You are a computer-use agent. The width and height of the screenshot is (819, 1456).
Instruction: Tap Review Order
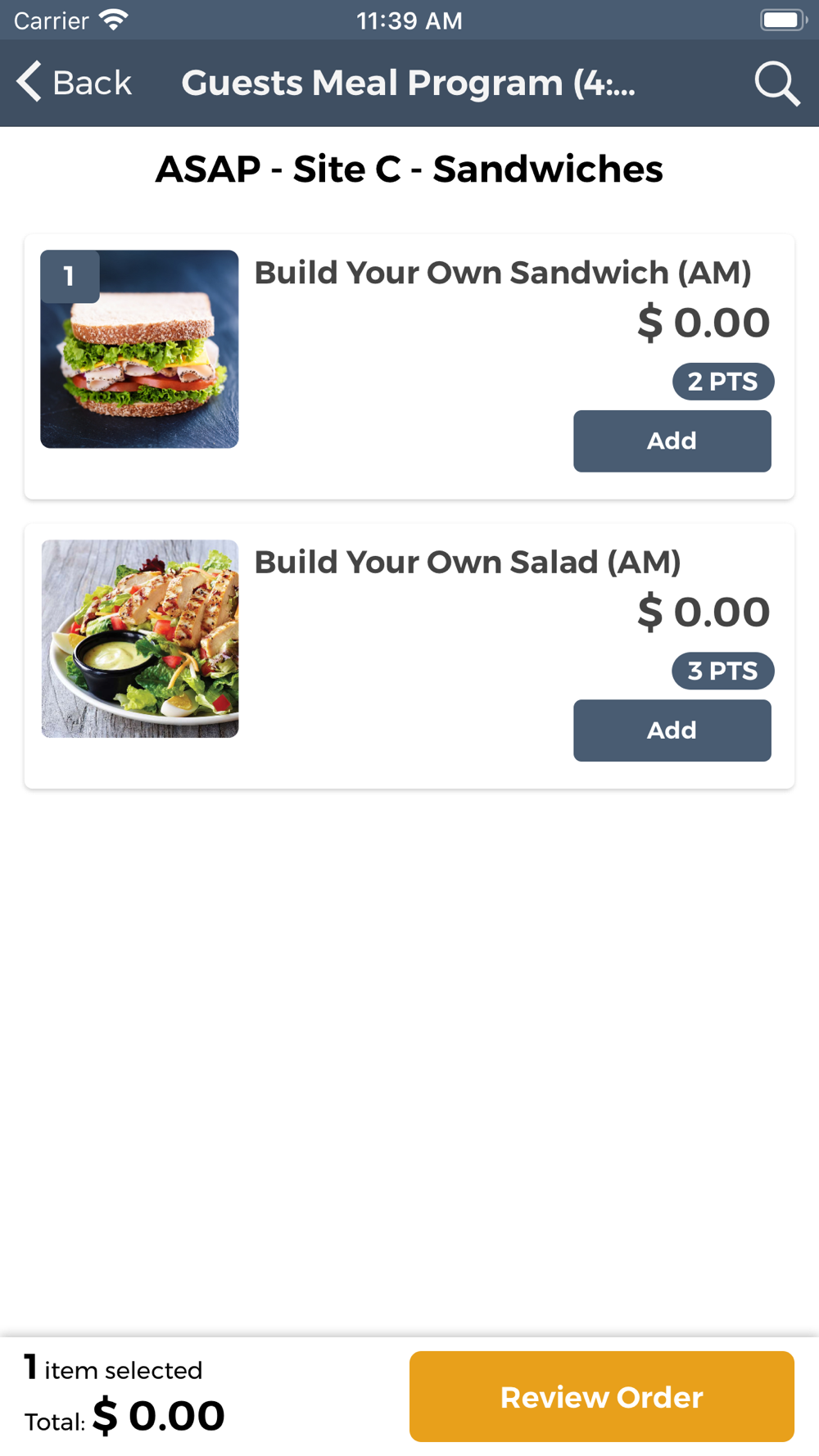601,1396
